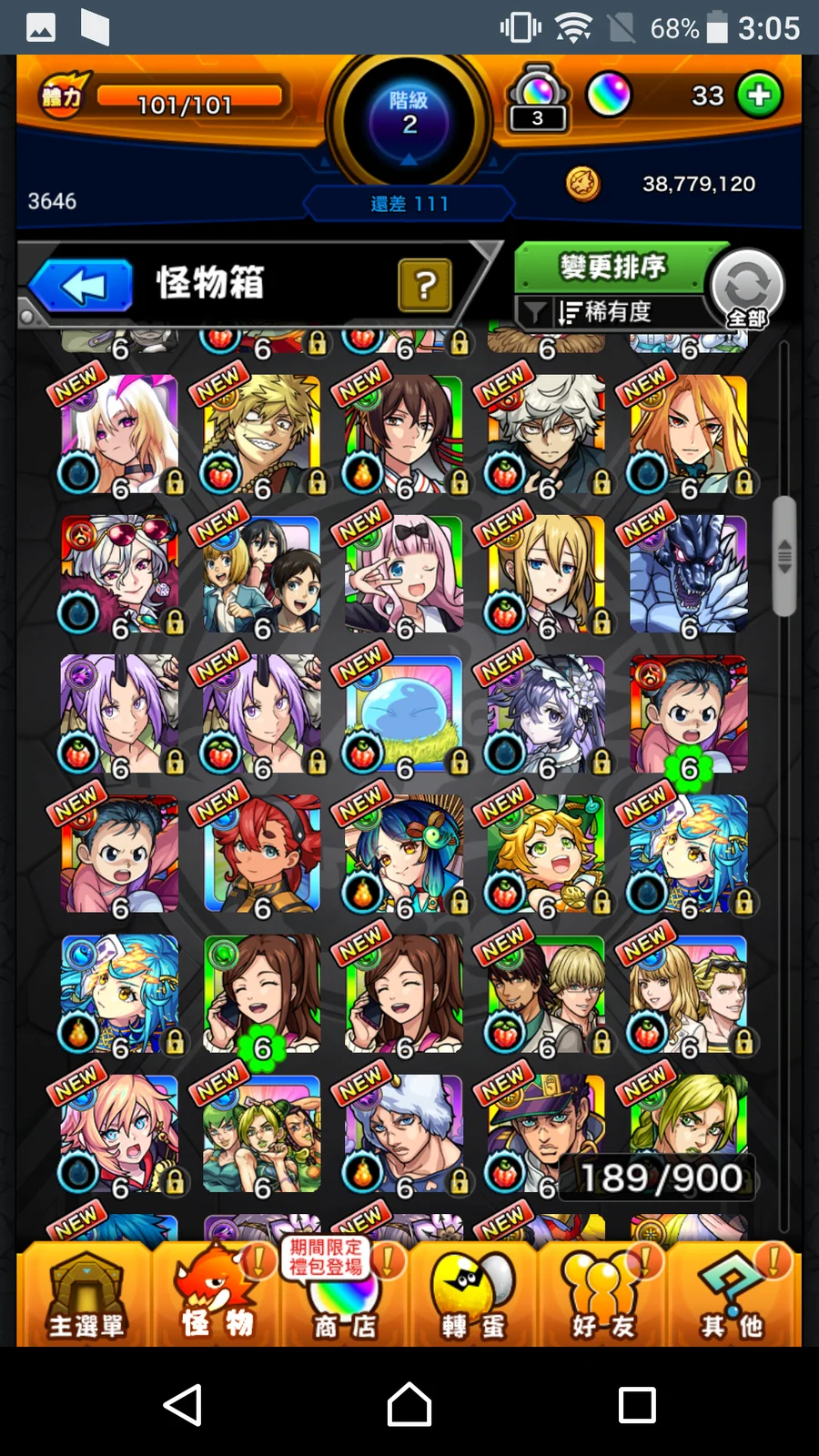The width and height of the screenshot is (819, 1456).
Task: Add orbs with the green plus
Action: point(760,96)
